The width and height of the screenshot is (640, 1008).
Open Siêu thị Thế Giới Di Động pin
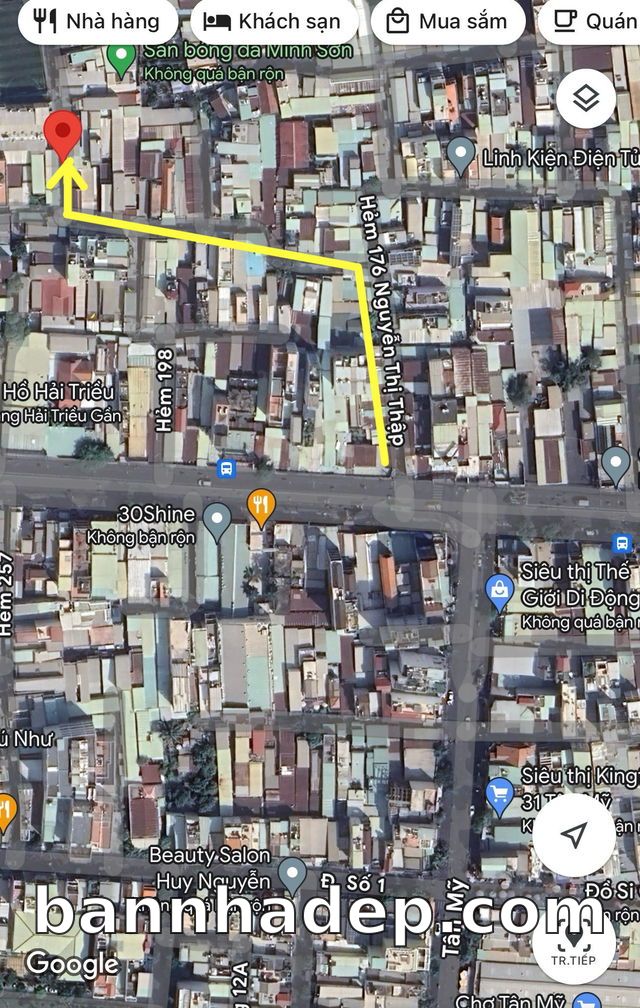coord(499,592)
